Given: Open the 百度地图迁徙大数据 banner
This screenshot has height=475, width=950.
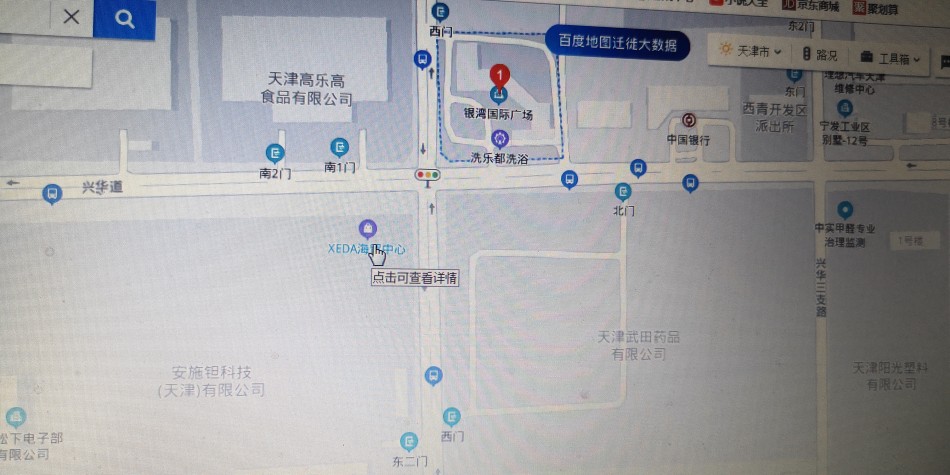Looking at the screenshot, I should pos(617,44).
